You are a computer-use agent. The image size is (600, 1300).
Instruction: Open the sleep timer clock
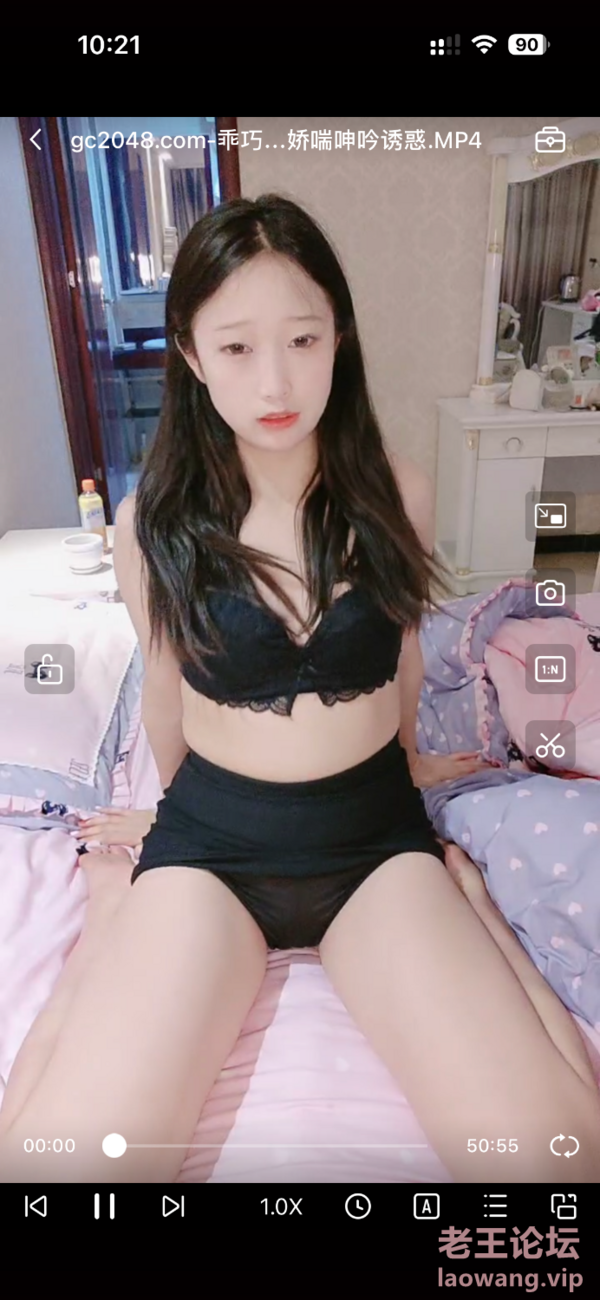pos(358,1207)
